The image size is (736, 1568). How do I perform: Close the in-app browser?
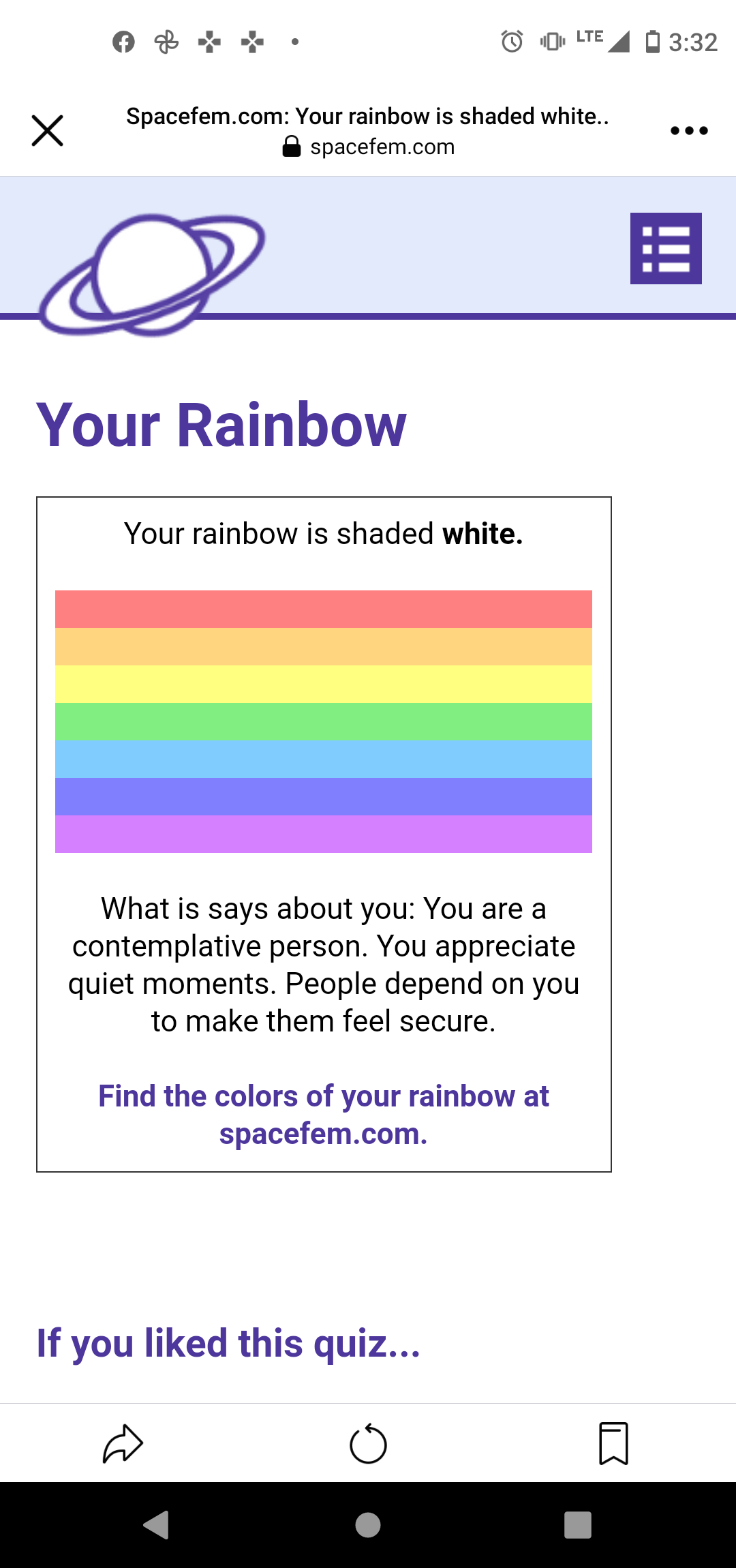pyautogui.click(x=48, y=130)
